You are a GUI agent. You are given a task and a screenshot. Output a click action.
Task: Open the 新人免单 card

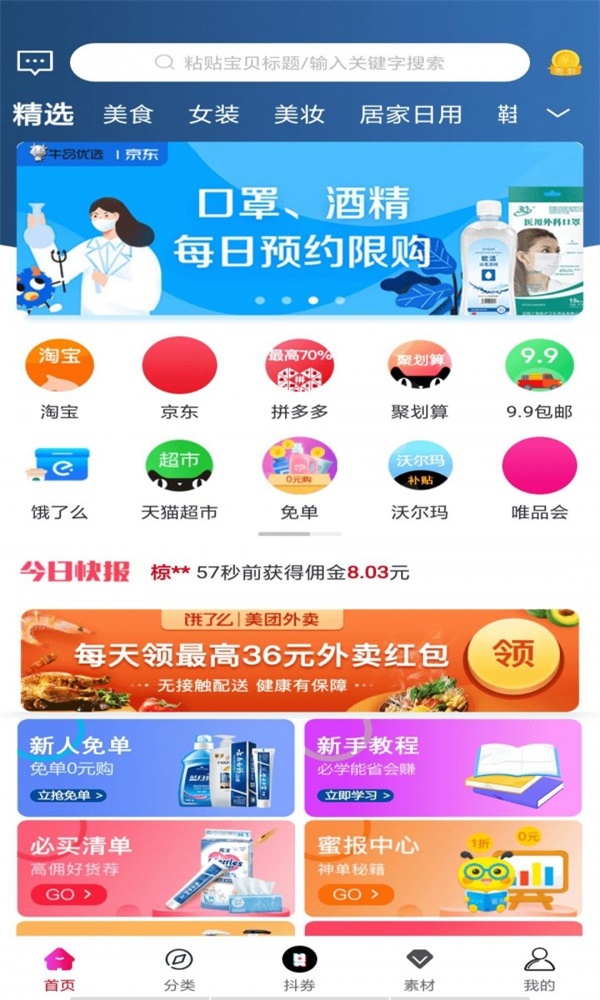click(156, 767)
